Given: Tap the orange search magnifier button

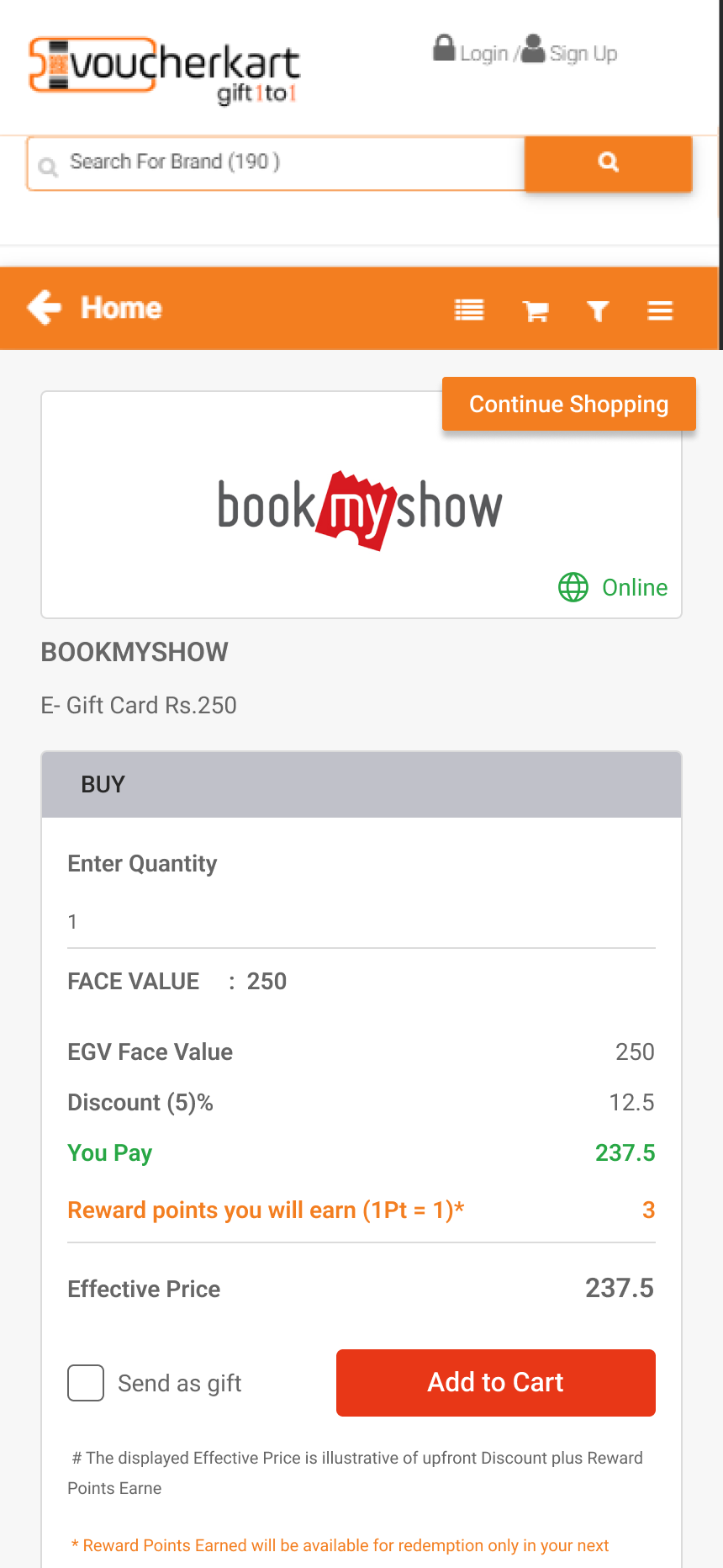Looking at the screenshot, I should tap(608, 163).
